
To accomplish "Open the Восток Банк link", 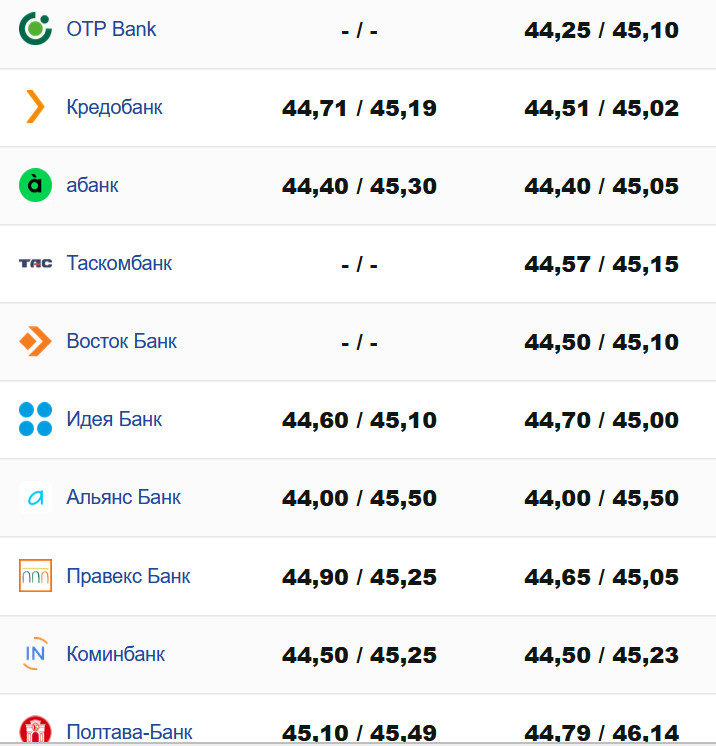I will [x=121, y=341].
